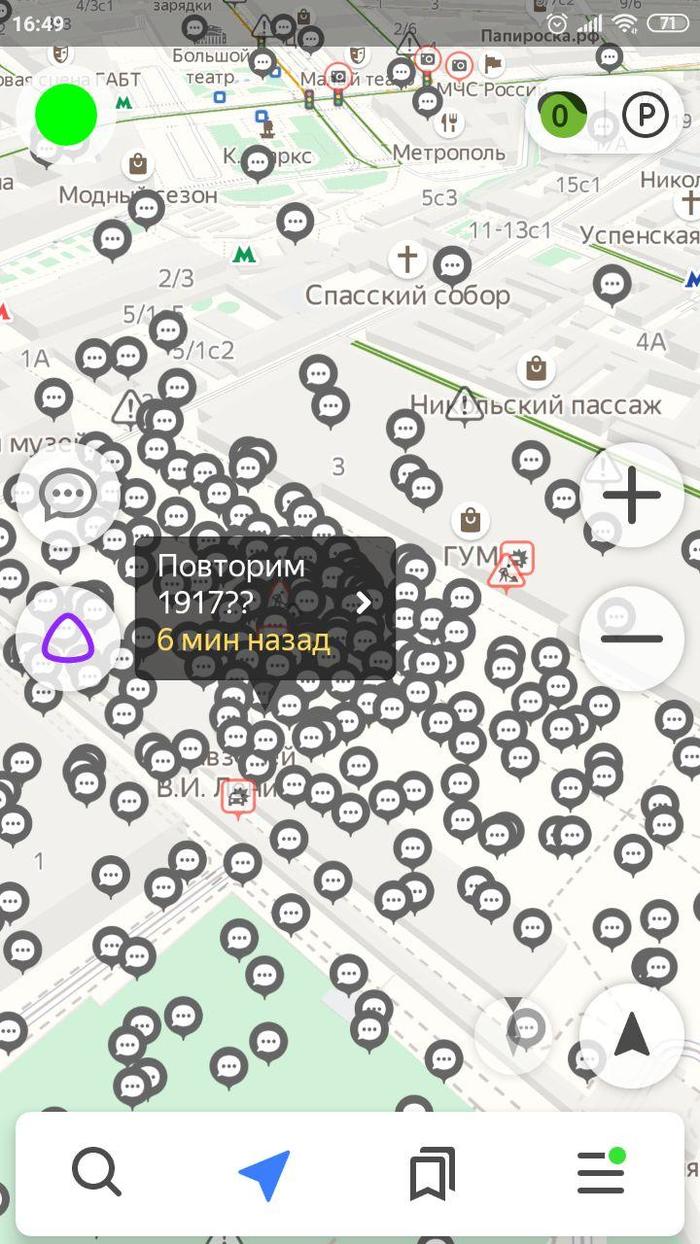This screenshot has height=1244, width=700.
Task: Open the search magnifier
Action: 97,1172
